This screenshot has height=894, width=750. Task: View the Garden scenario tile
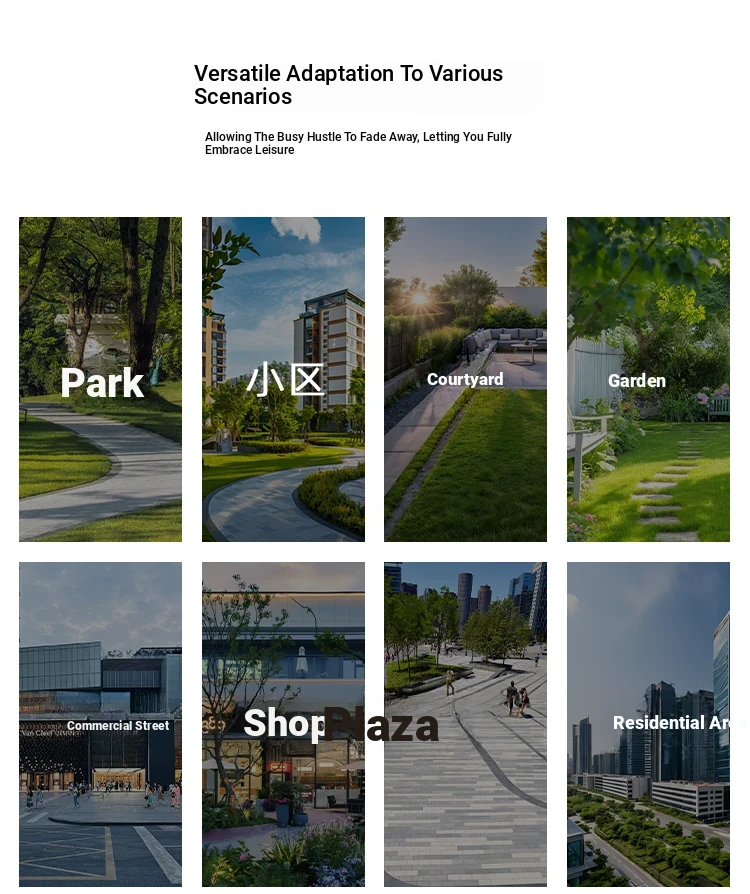[648, 380]
